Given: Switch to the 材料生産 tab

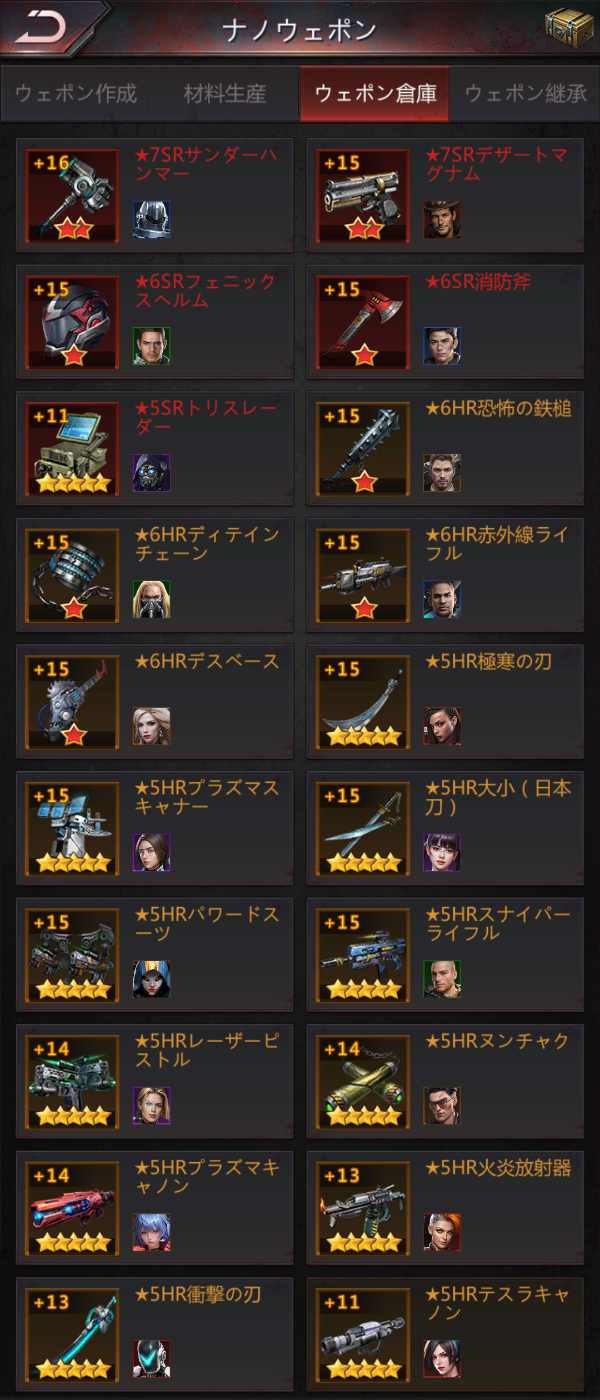Looking at the screenshot, I should coord(225,94).
